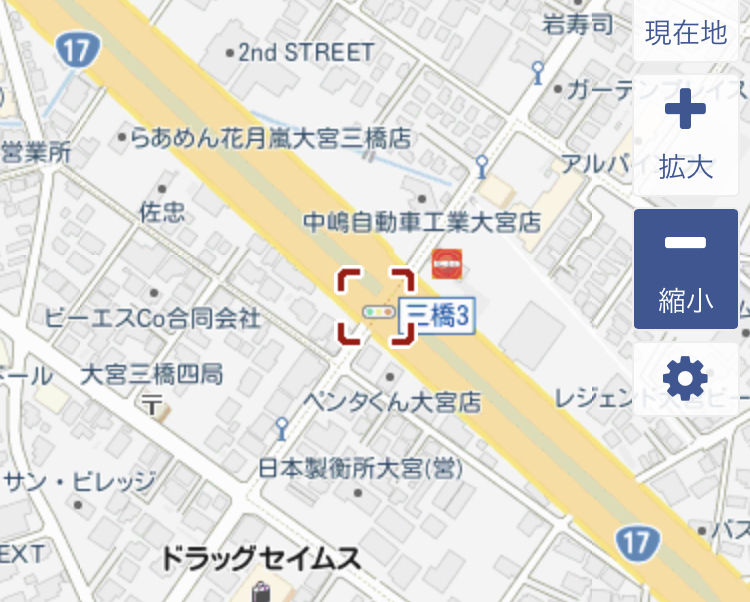Tap 現在地 to center on current location

point(686,32)
